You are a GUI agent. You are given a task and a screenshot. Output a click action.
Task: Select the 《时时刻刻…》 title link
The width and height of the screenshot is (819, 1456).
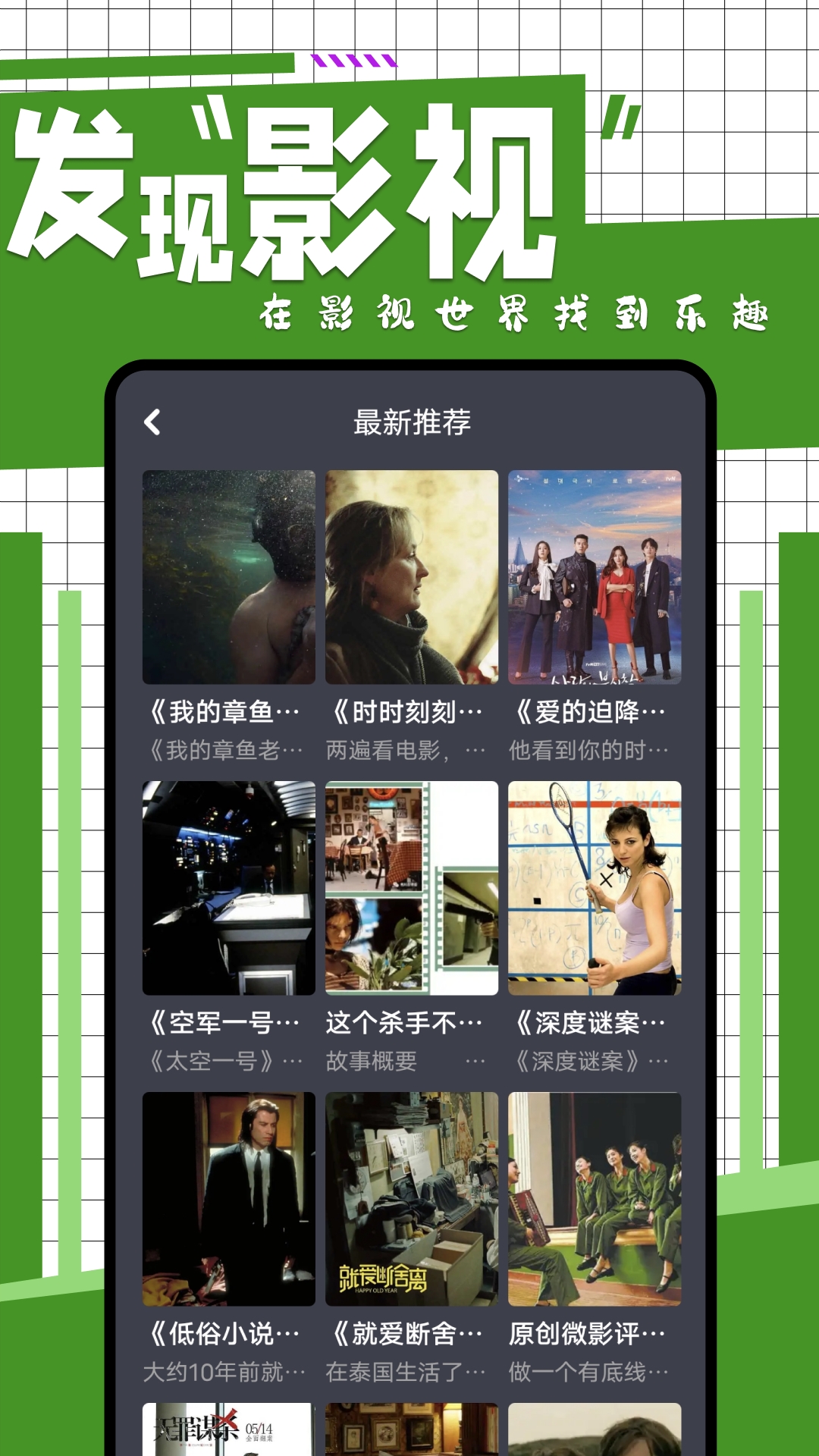tap(409, 711)
